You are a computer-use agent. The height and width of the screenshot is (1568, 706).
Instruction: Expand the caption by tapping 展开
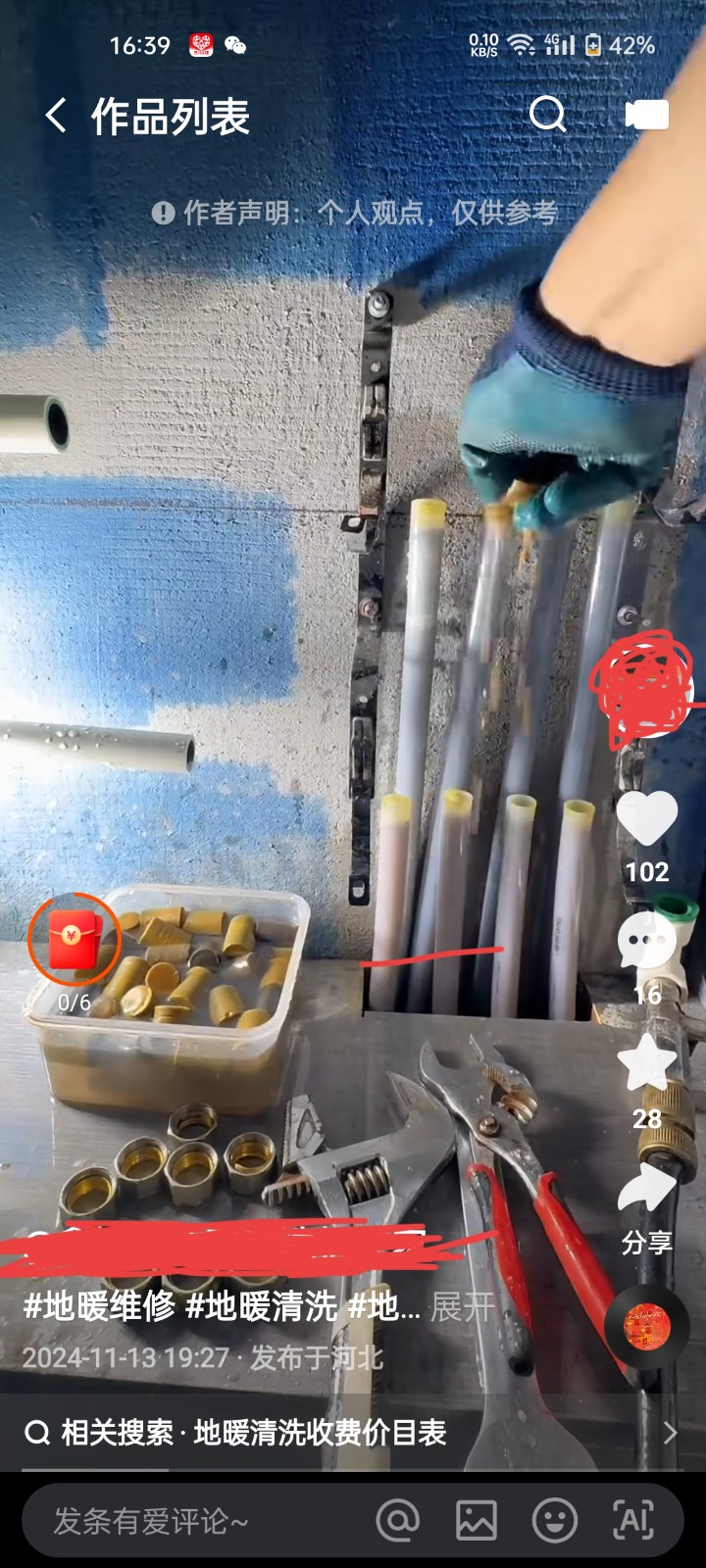pyautogui.click(x=462, y=1306)
